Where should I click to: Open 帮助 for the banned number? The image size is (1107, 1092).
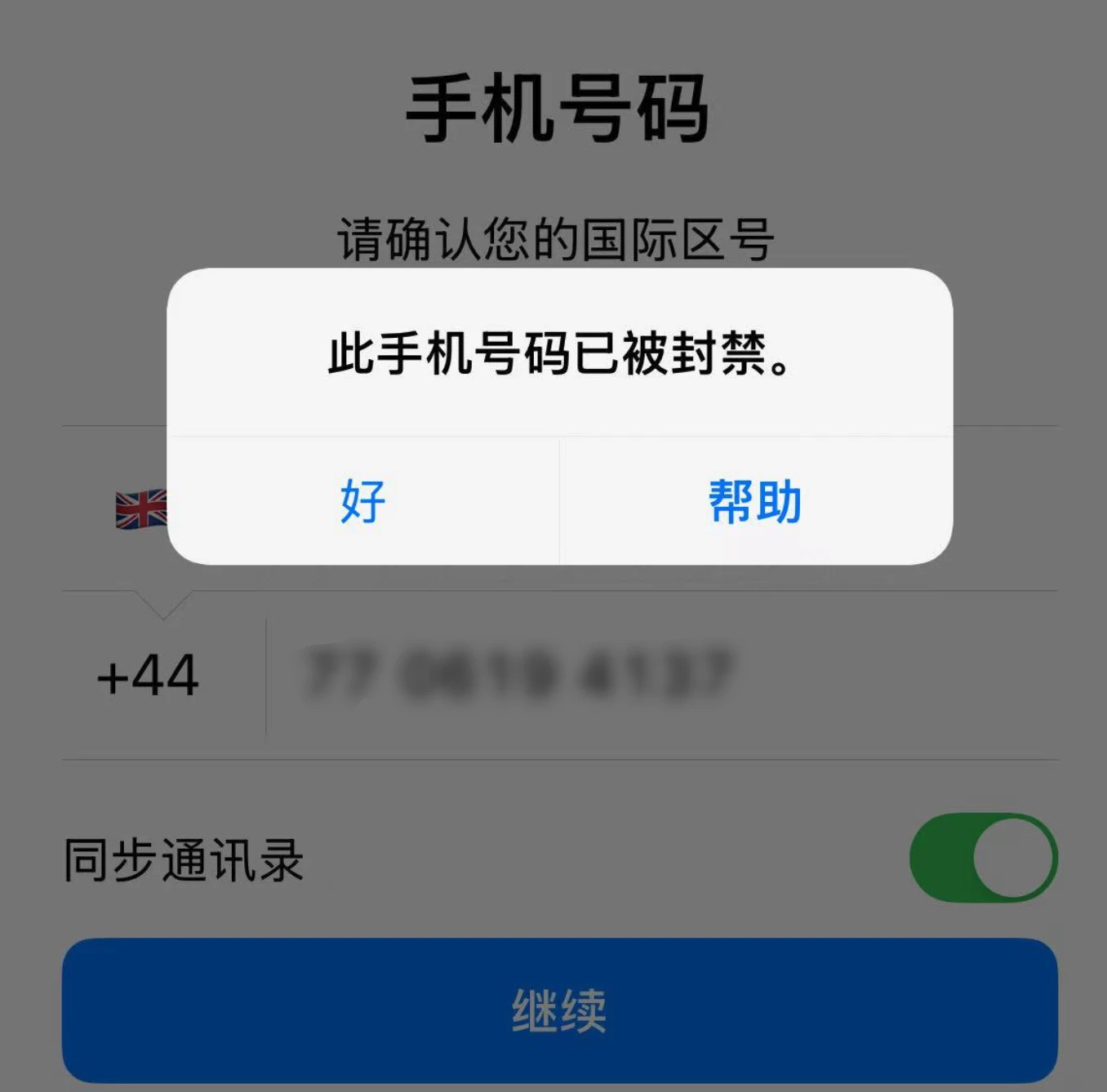(755, 501)
